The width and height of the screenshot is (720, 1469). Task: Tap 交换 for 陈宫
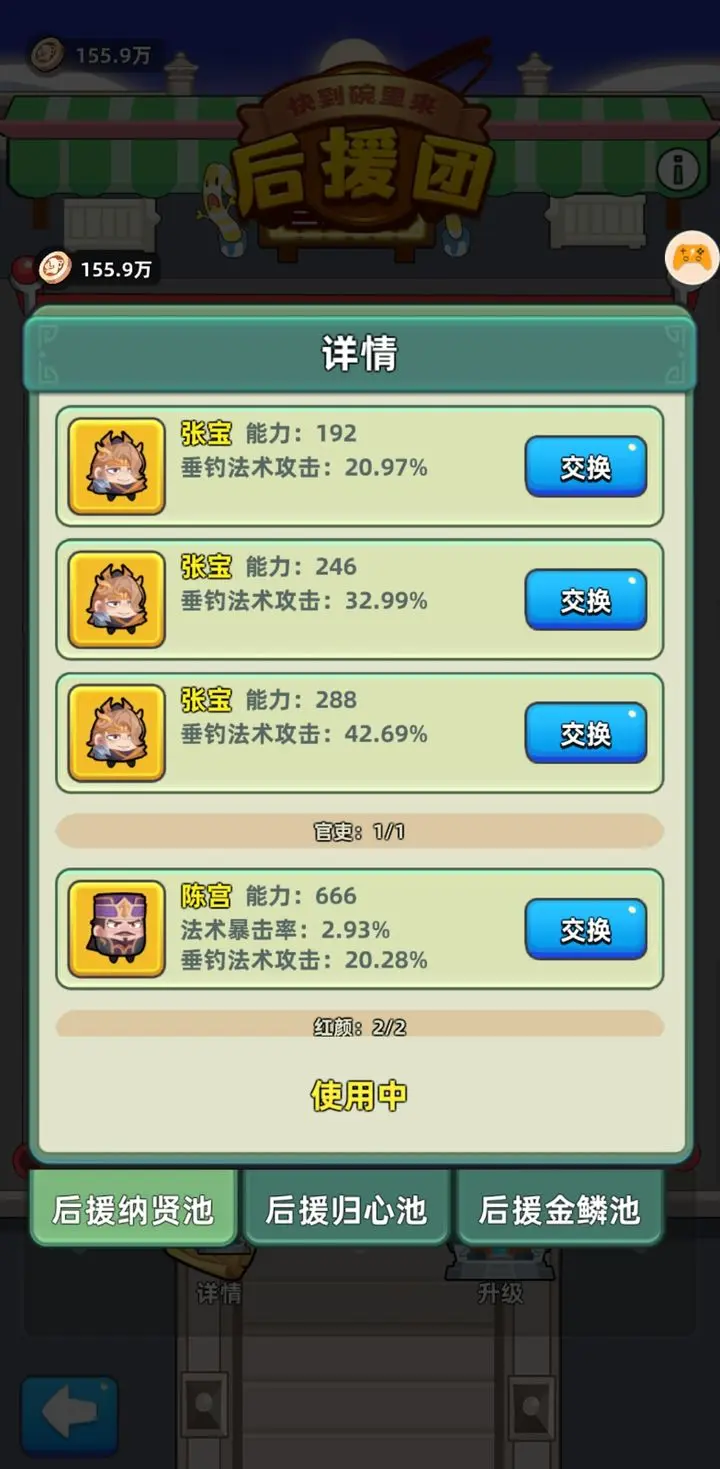(x=585, y=929)
